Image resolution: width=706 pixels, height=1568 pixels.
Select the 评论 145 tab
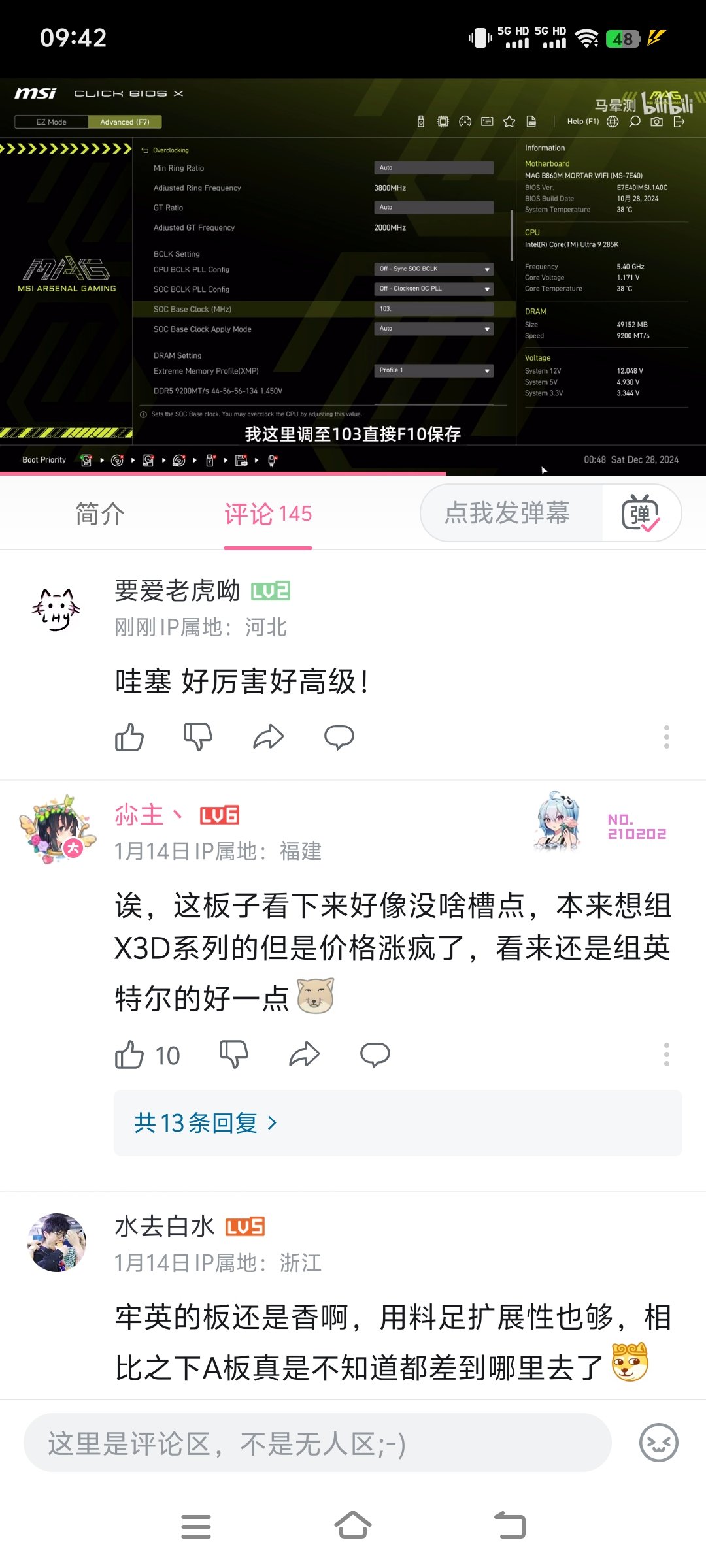tap(268, 514)
